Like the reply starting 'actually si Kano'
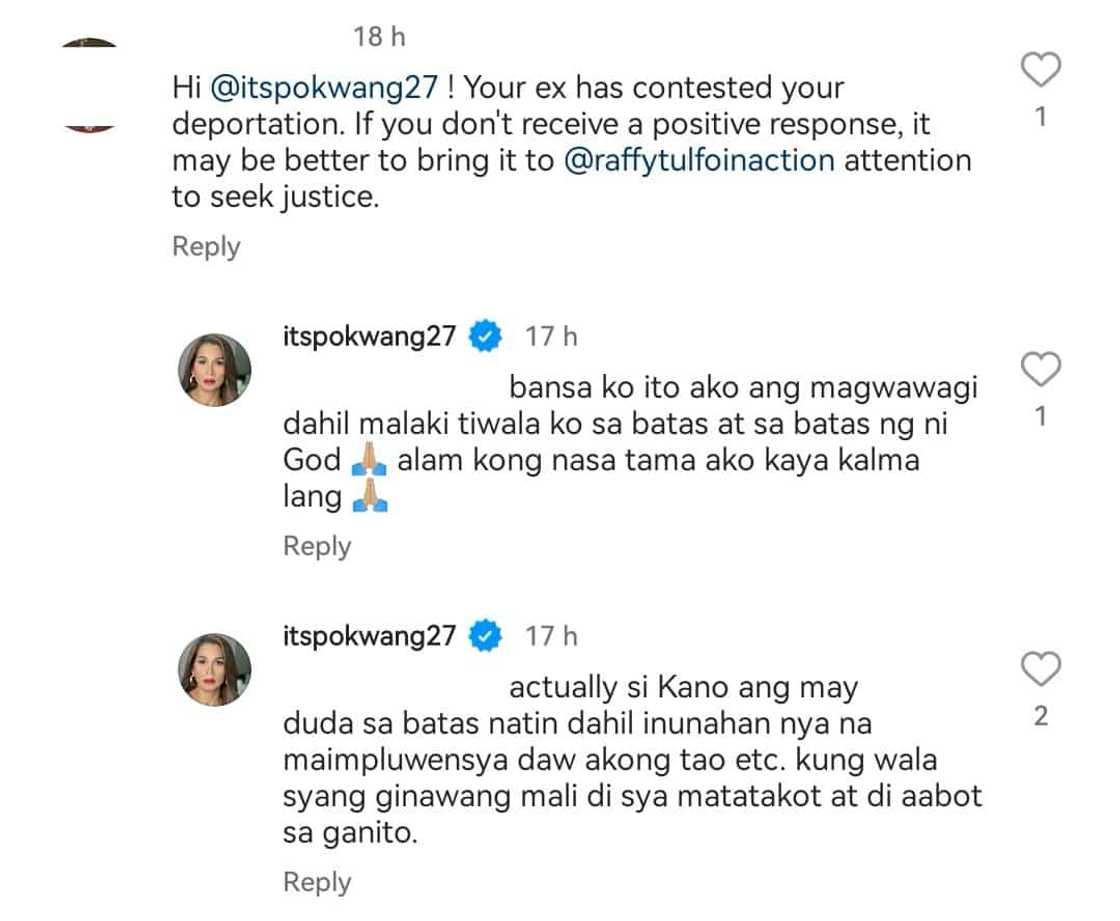 pyautogui.click(x=1040, y=669)
